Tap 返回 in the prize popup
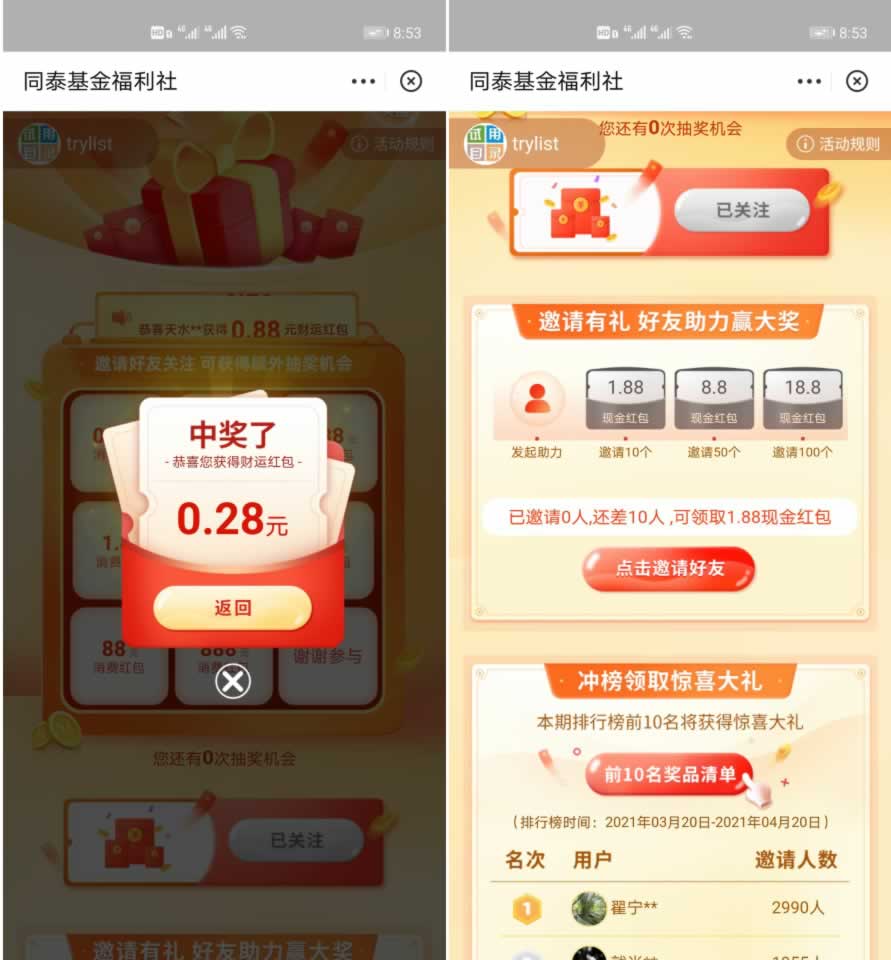This screenshot has width=891, height=960. pos(232,608)
